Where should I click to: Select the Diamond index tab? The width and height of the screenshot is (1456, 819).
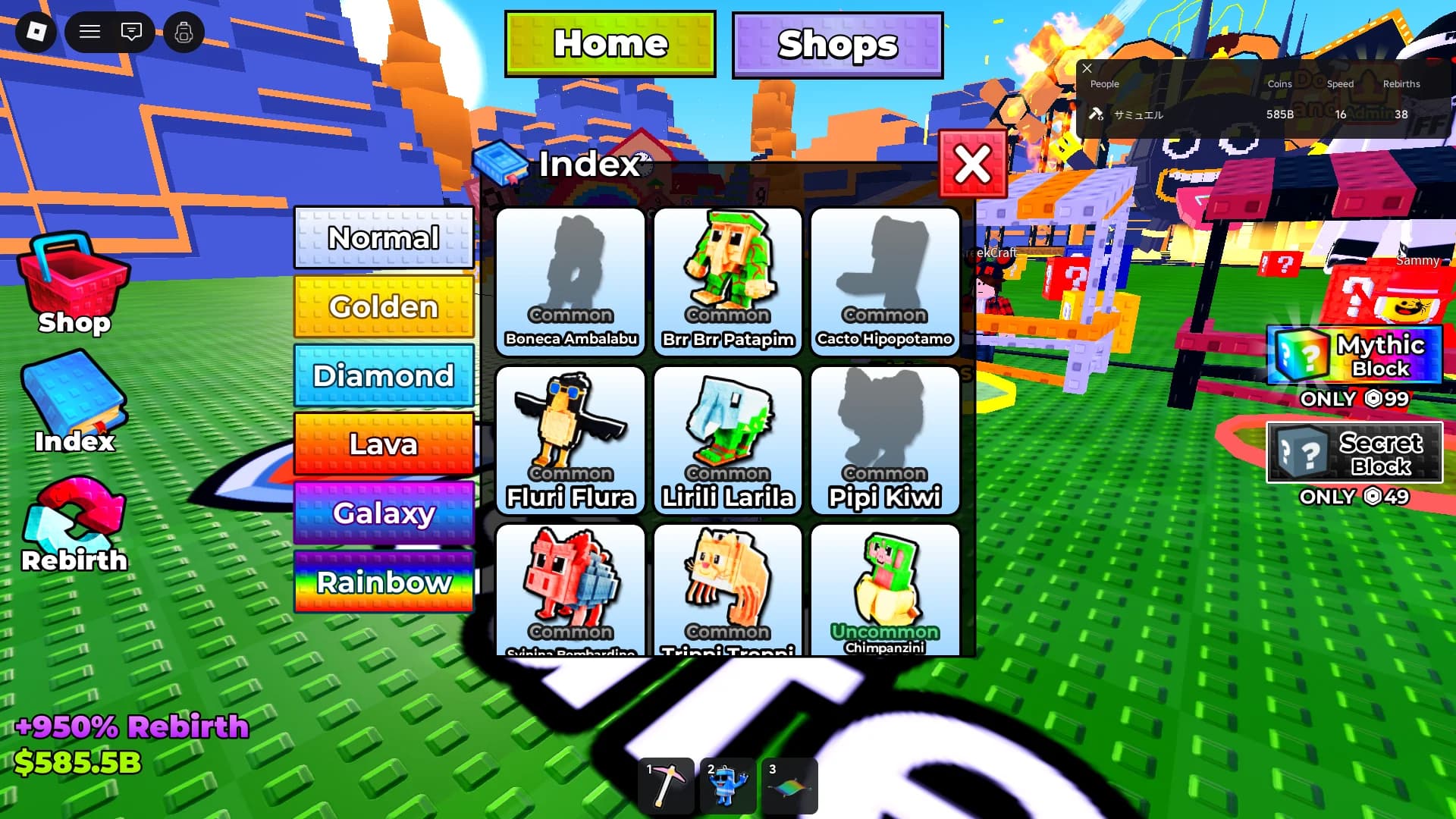click(x=384, y=376)
